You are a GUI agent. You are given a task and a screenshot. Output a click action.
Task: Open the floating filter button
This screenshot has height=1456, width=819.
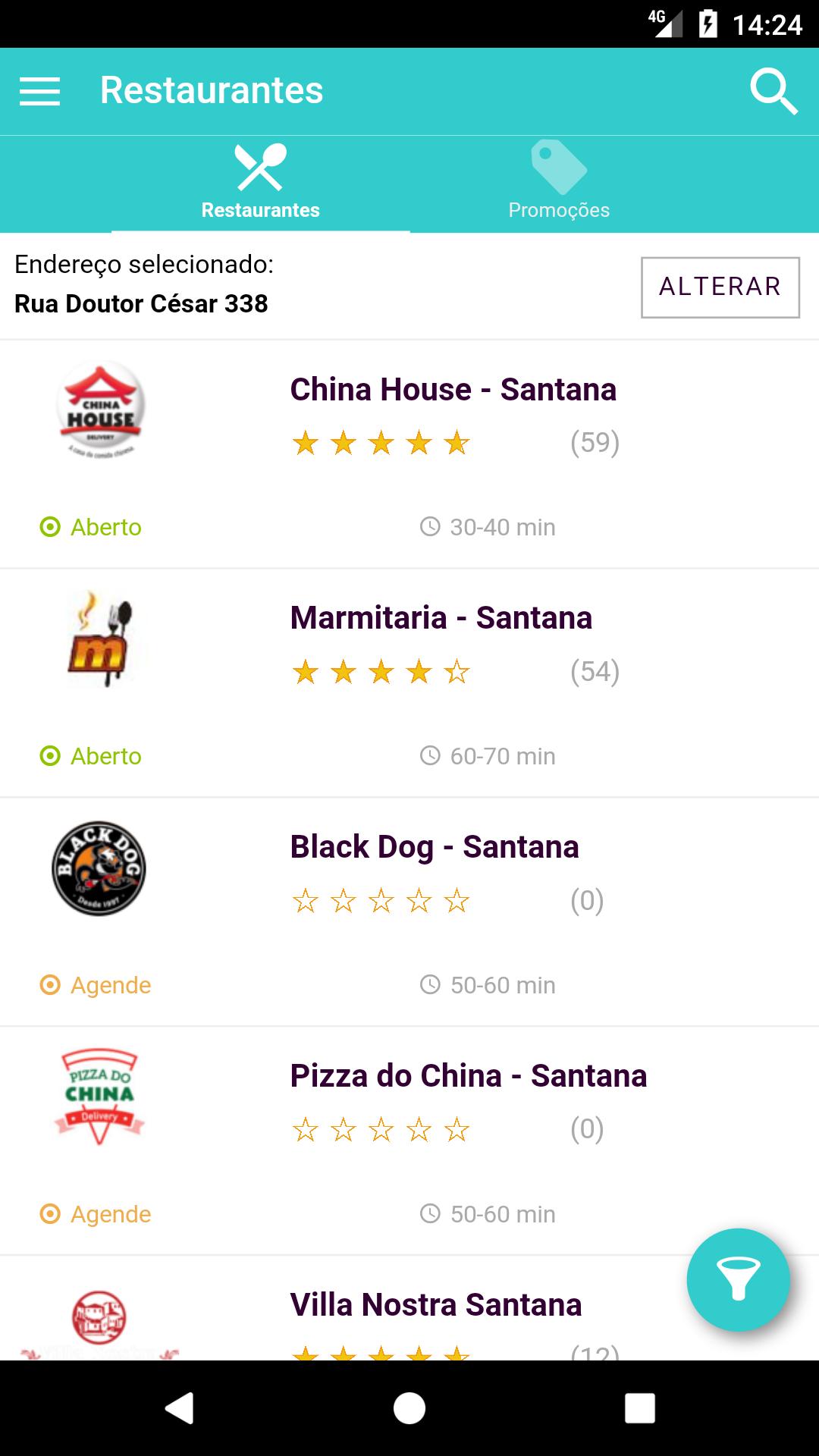click(x=739, y=1280)
